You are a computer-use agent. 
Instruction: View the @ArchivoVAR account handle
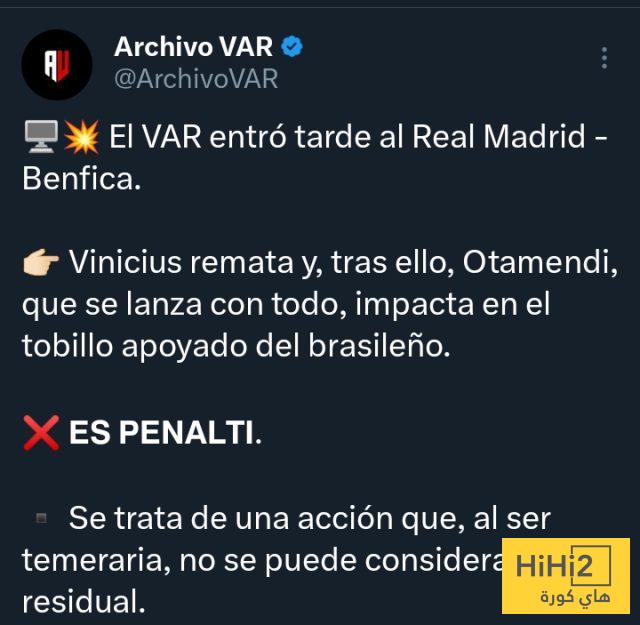point(196,79)
